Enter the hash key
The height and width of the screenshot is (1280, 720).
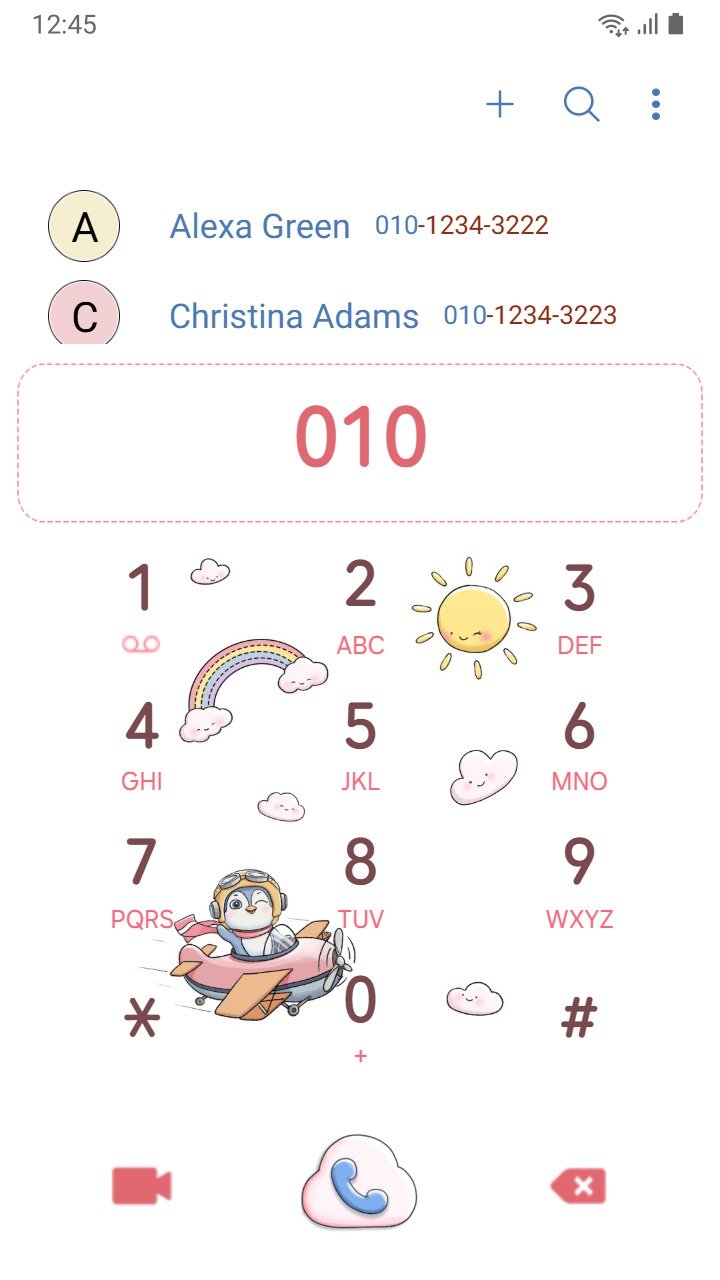579,1019
